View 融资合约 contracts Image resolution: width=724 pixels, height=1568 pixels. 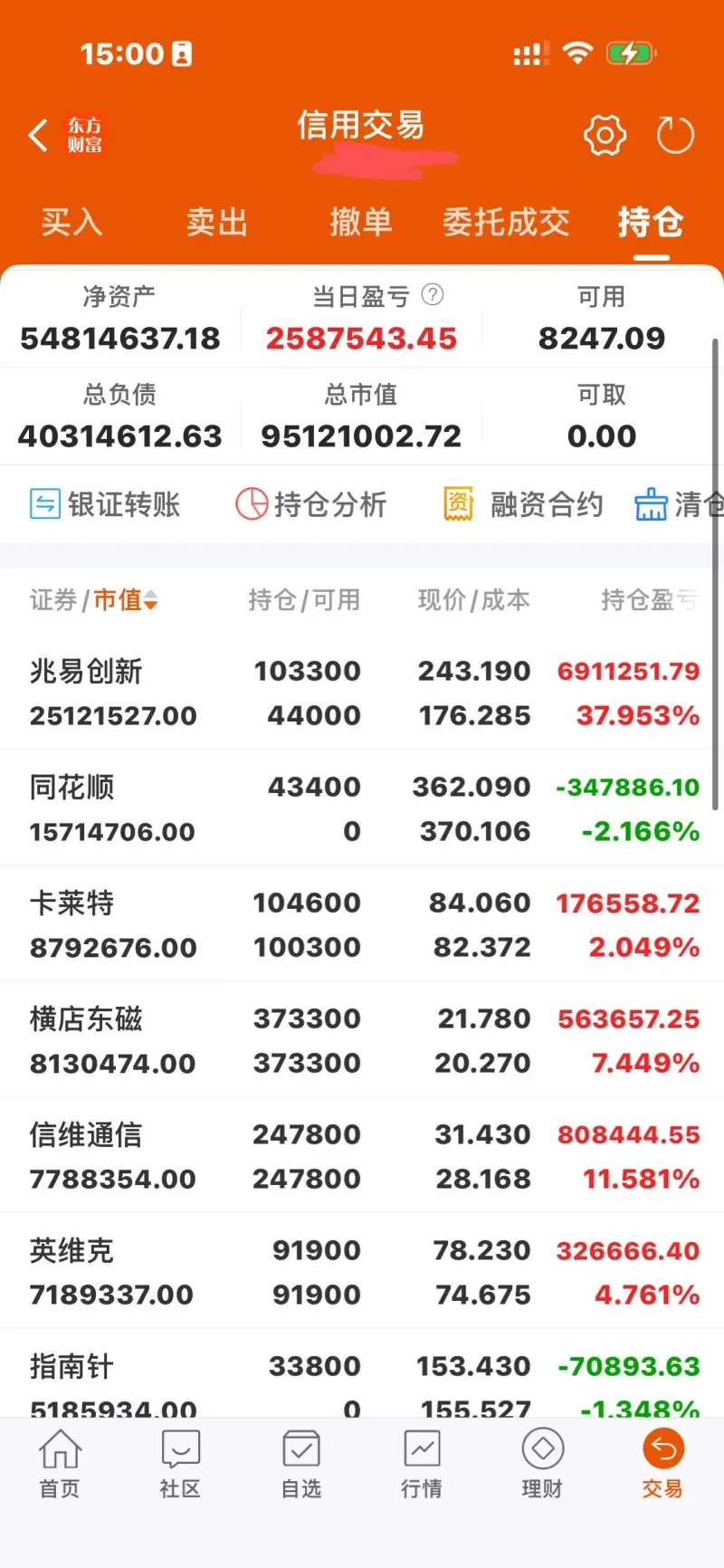523,504
